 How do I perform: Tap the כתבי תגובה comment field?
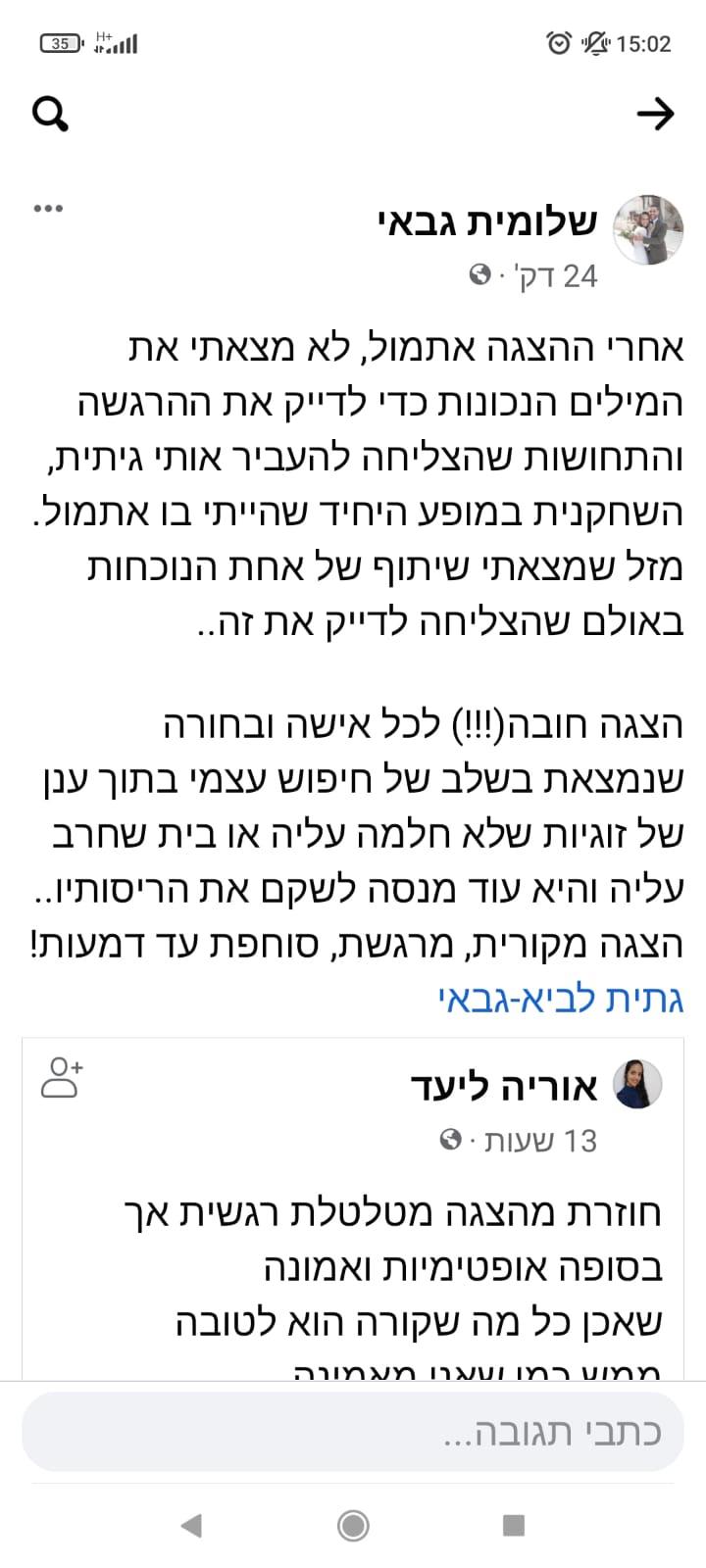tap(353, 1432)
